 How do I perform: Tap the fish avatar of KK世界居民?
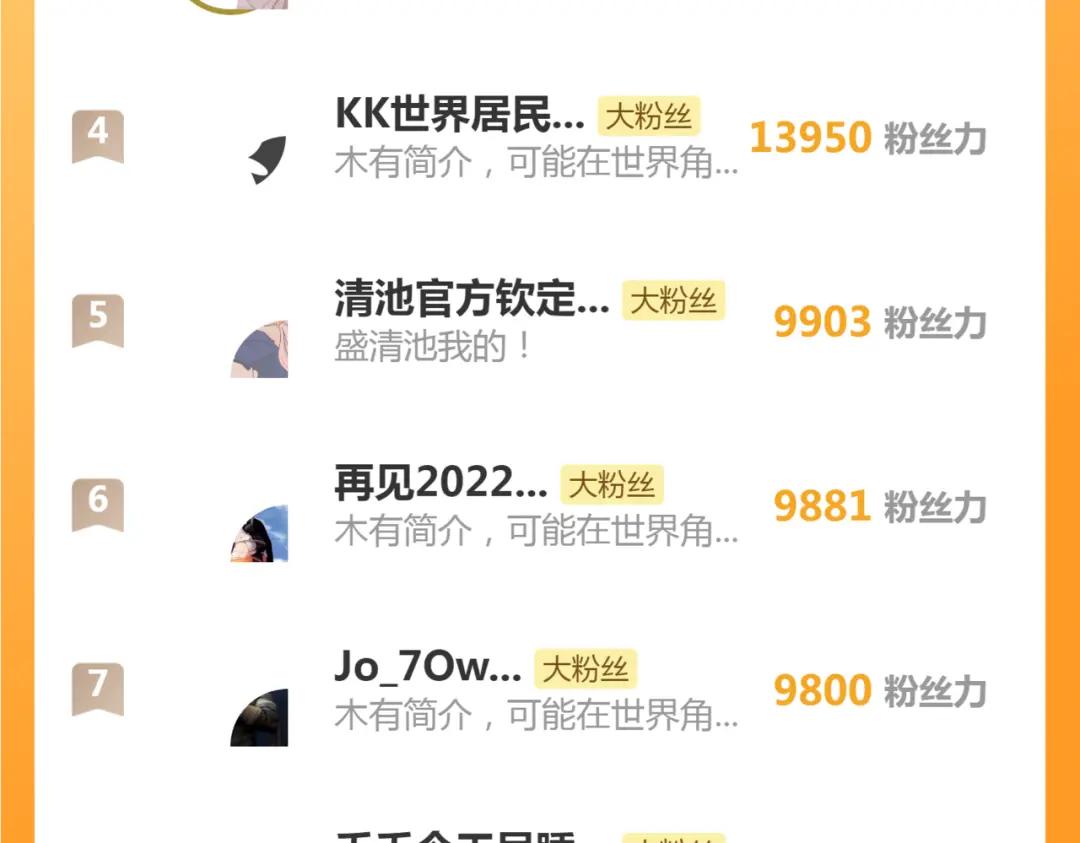[x=267, y=160]
